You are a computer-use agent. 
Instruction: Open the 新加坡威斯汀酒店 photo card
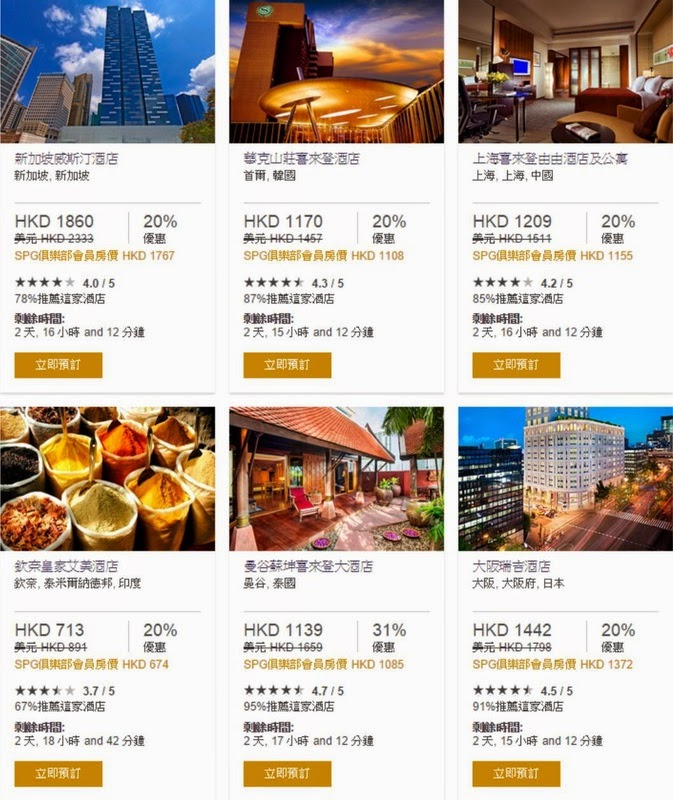coord(108,71)
